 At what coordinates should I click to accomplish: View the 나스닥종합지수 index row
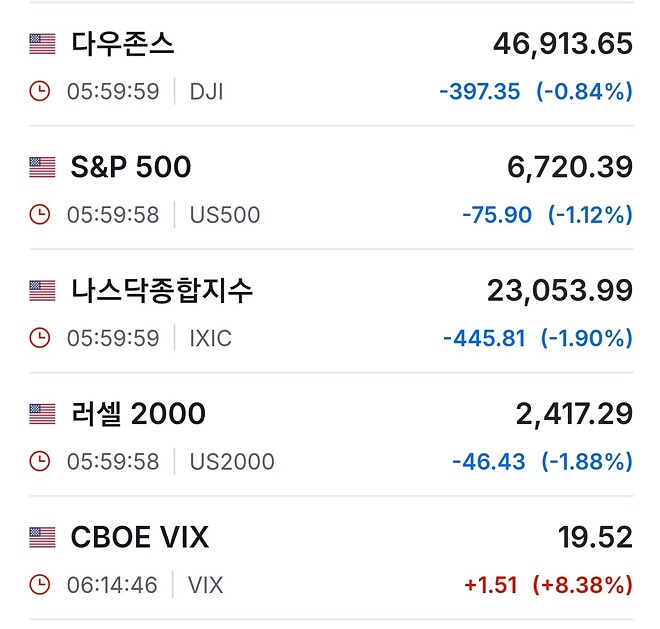pos(162,291)
